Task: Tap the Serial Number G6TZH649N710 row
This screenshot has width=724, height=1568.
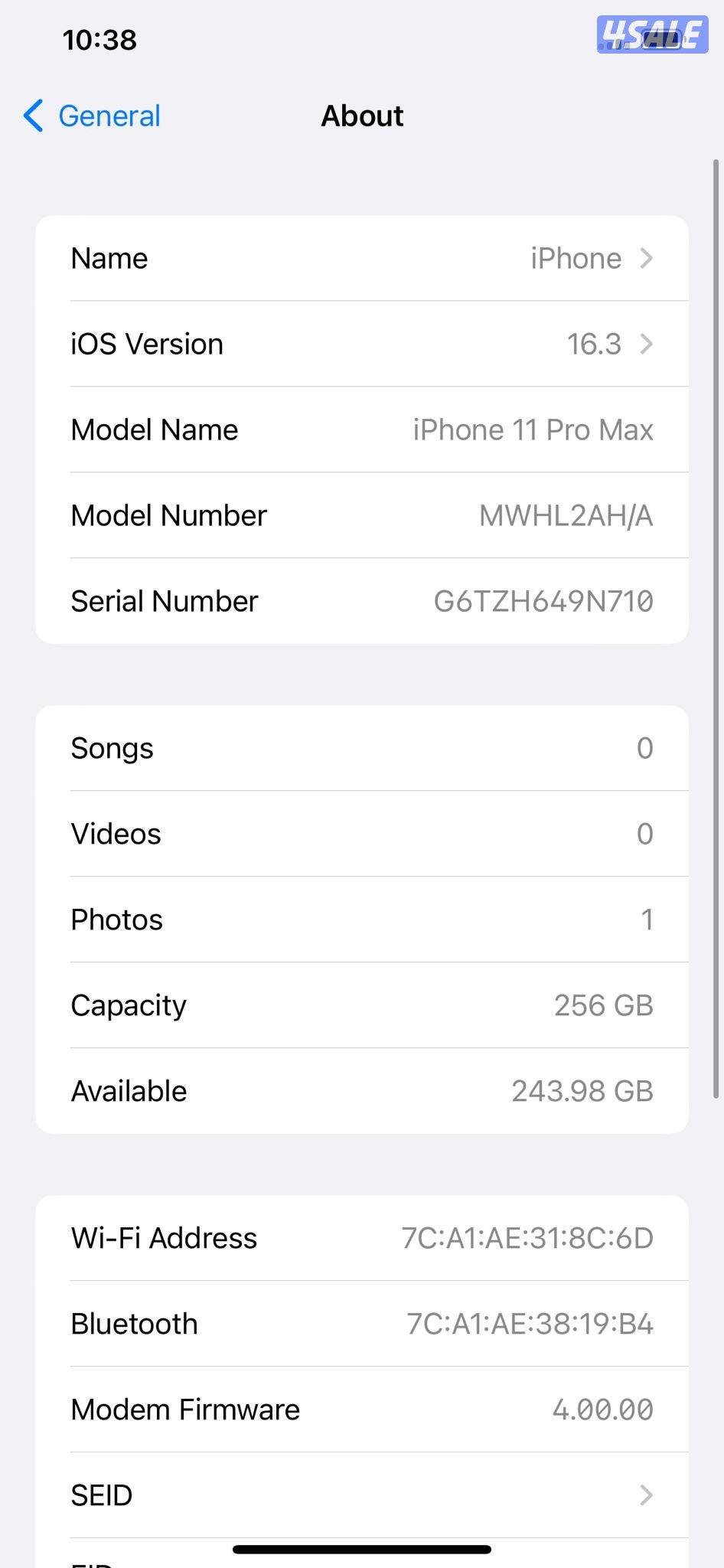Action: [x=362, y=600]
